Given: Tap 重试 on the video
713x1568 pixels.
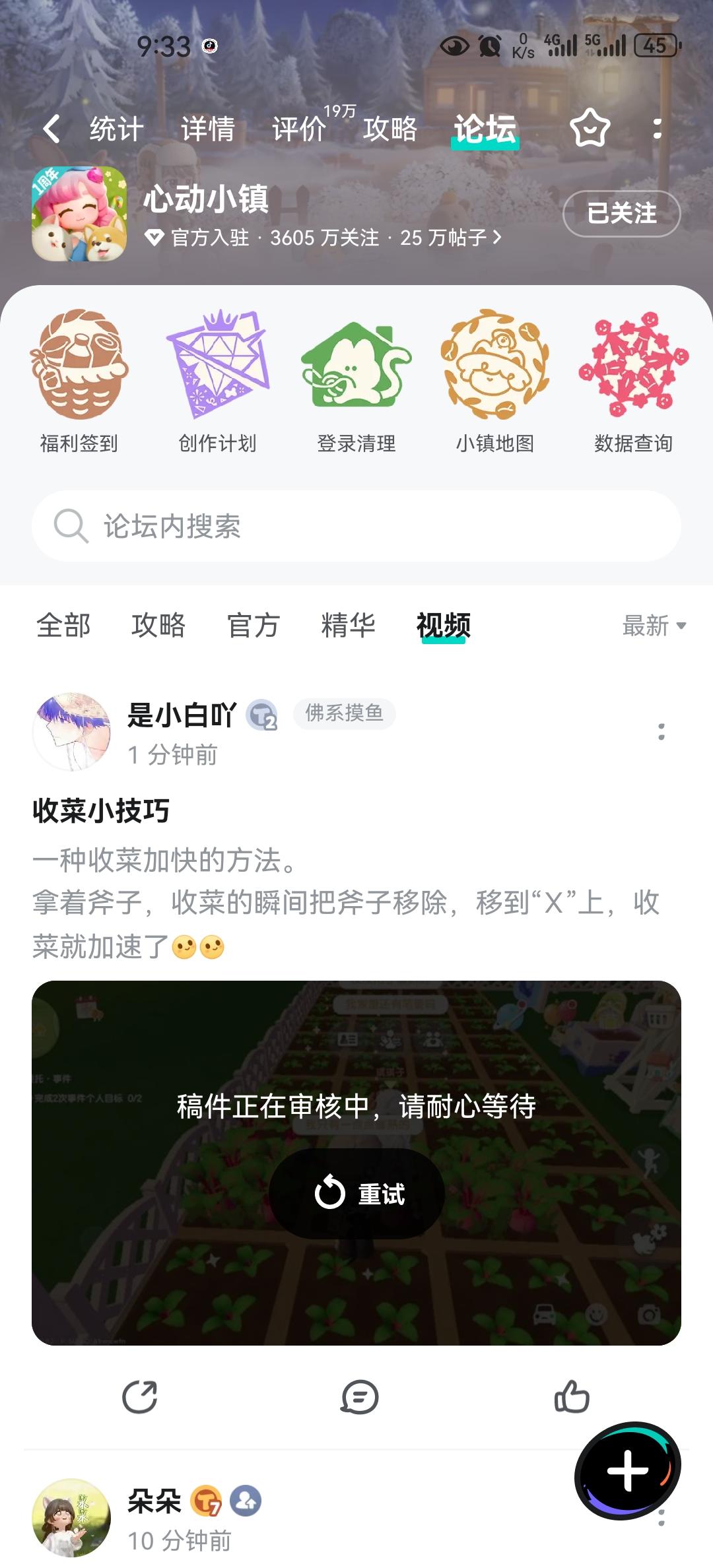Looking at the screenshot, I should click(357, 1193).
